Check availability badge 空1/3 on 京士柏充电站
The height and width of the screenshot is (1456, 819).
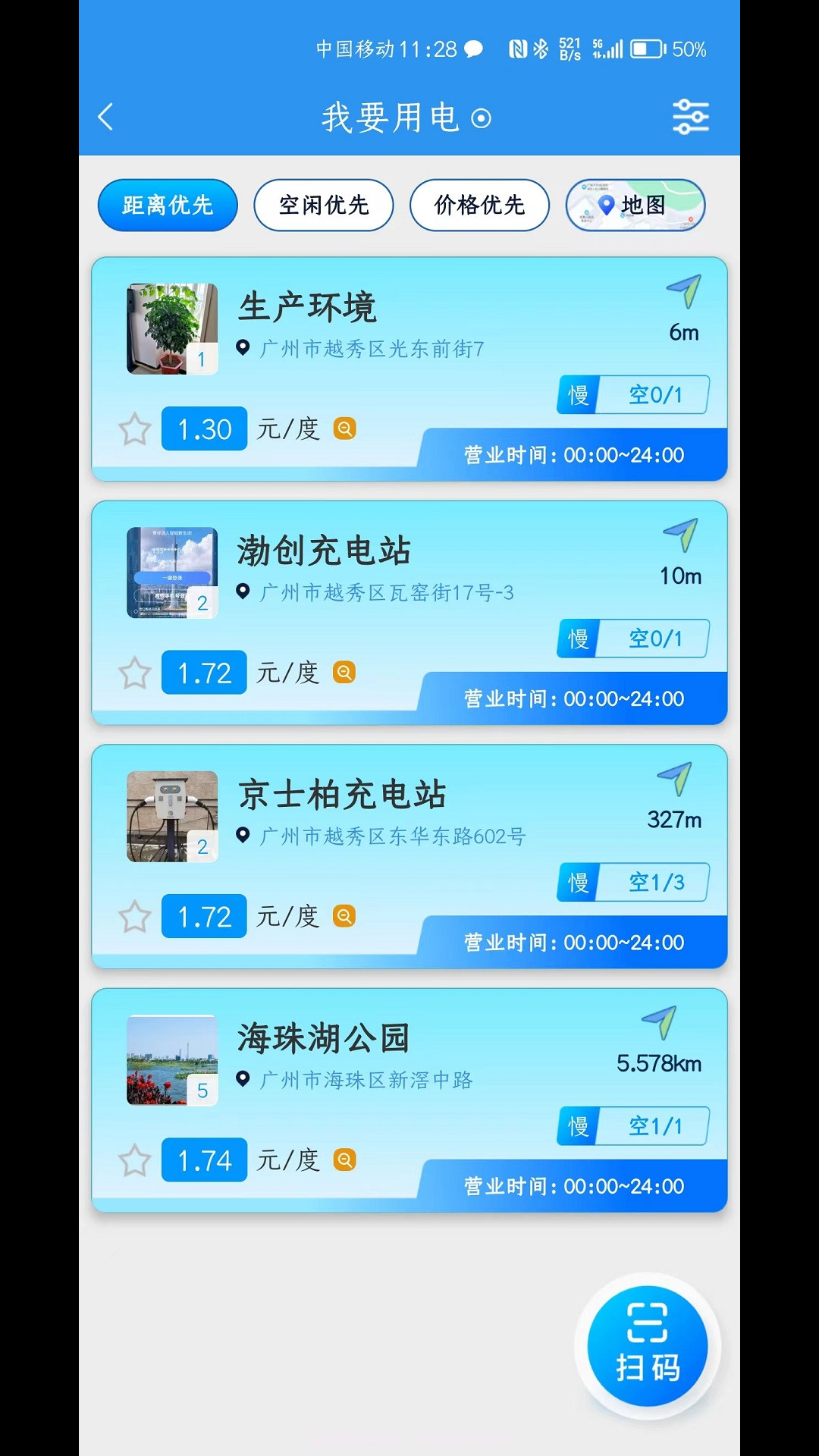point(652,882)
